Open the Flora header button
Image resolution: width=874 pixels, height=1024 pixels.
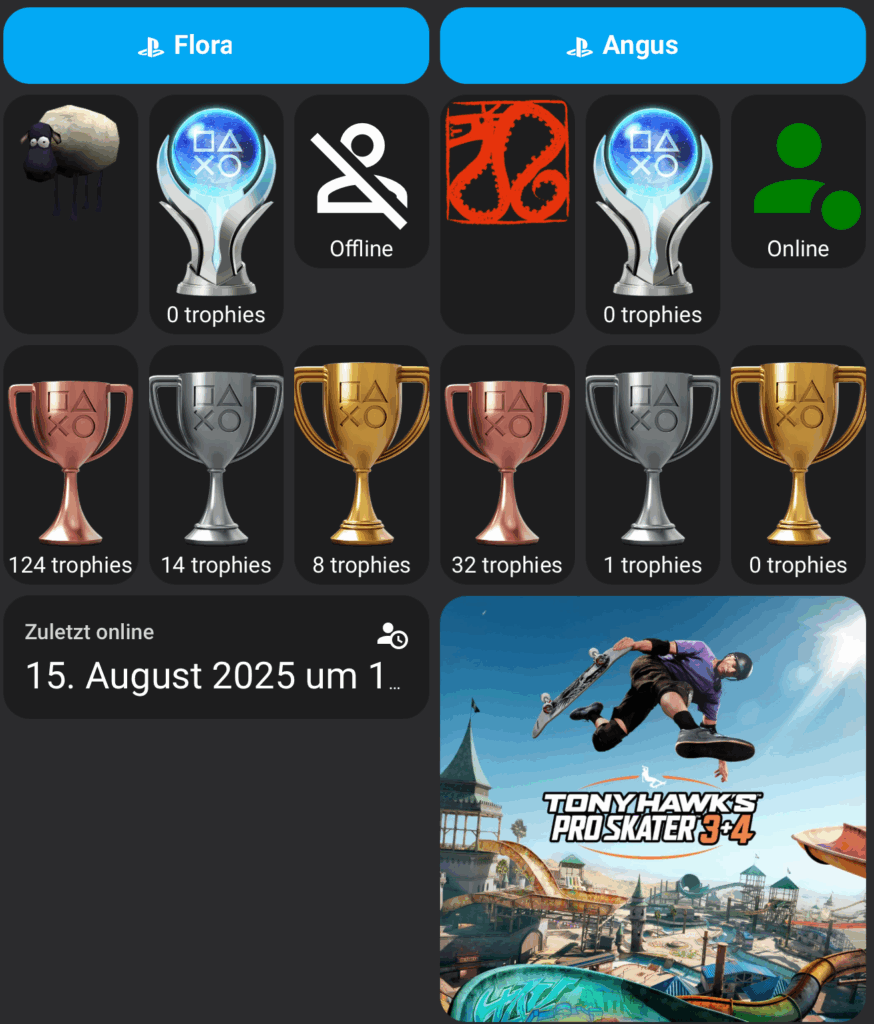click(x=216, y=46)
